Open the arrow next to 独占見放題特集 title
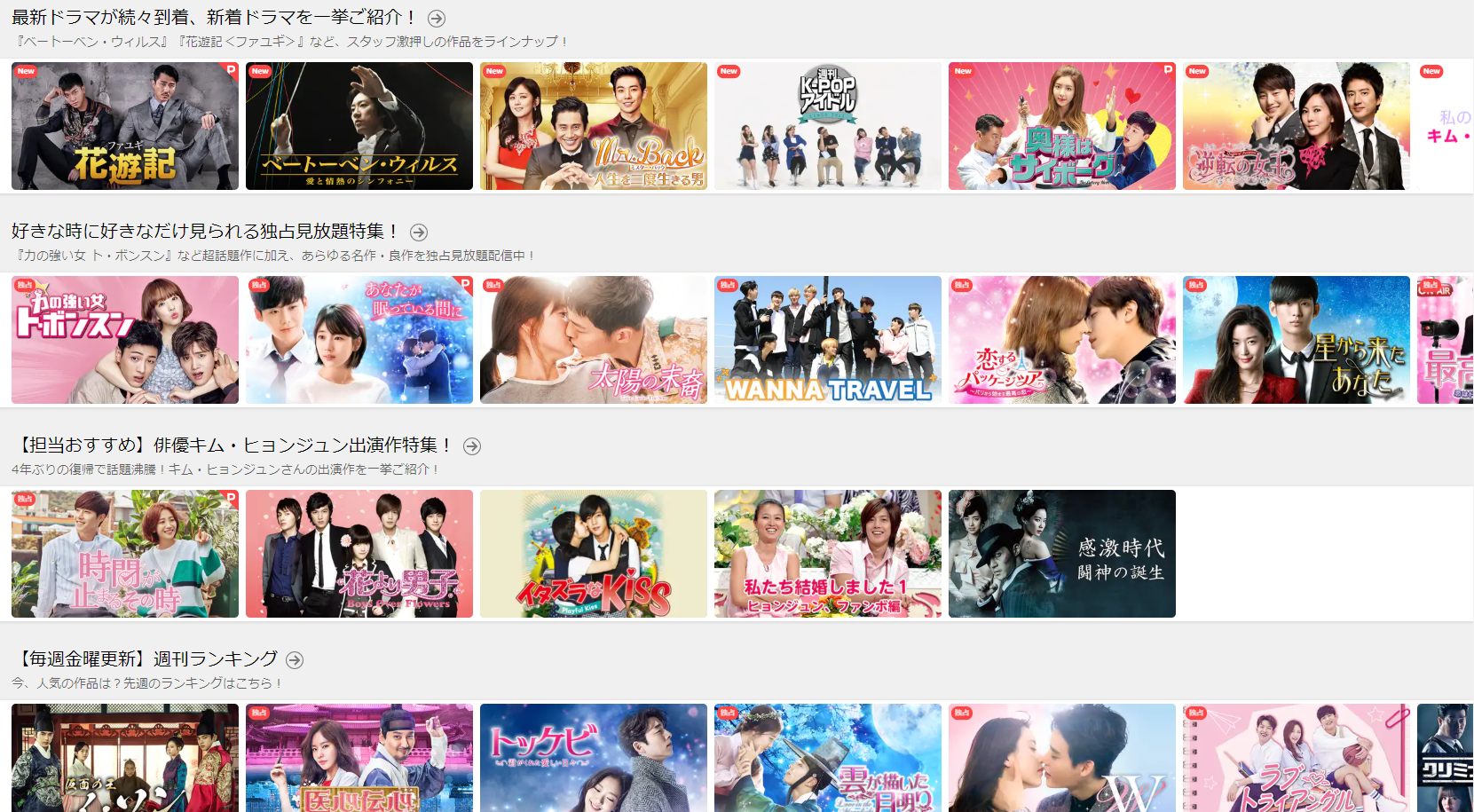The width and height of the screenshot is (1474, 812). pos(419,233)
